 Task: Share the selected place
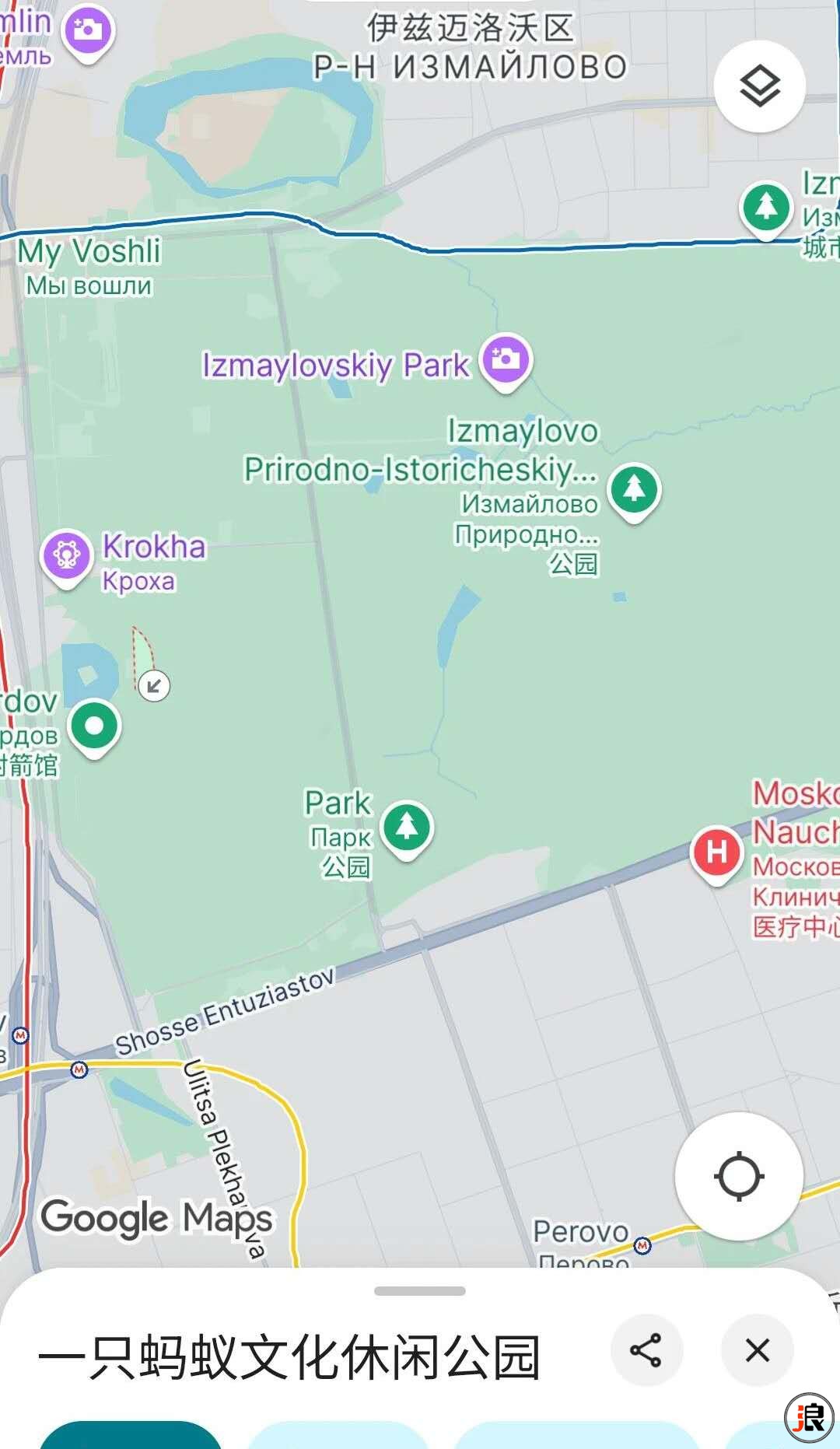point(646,1349)
